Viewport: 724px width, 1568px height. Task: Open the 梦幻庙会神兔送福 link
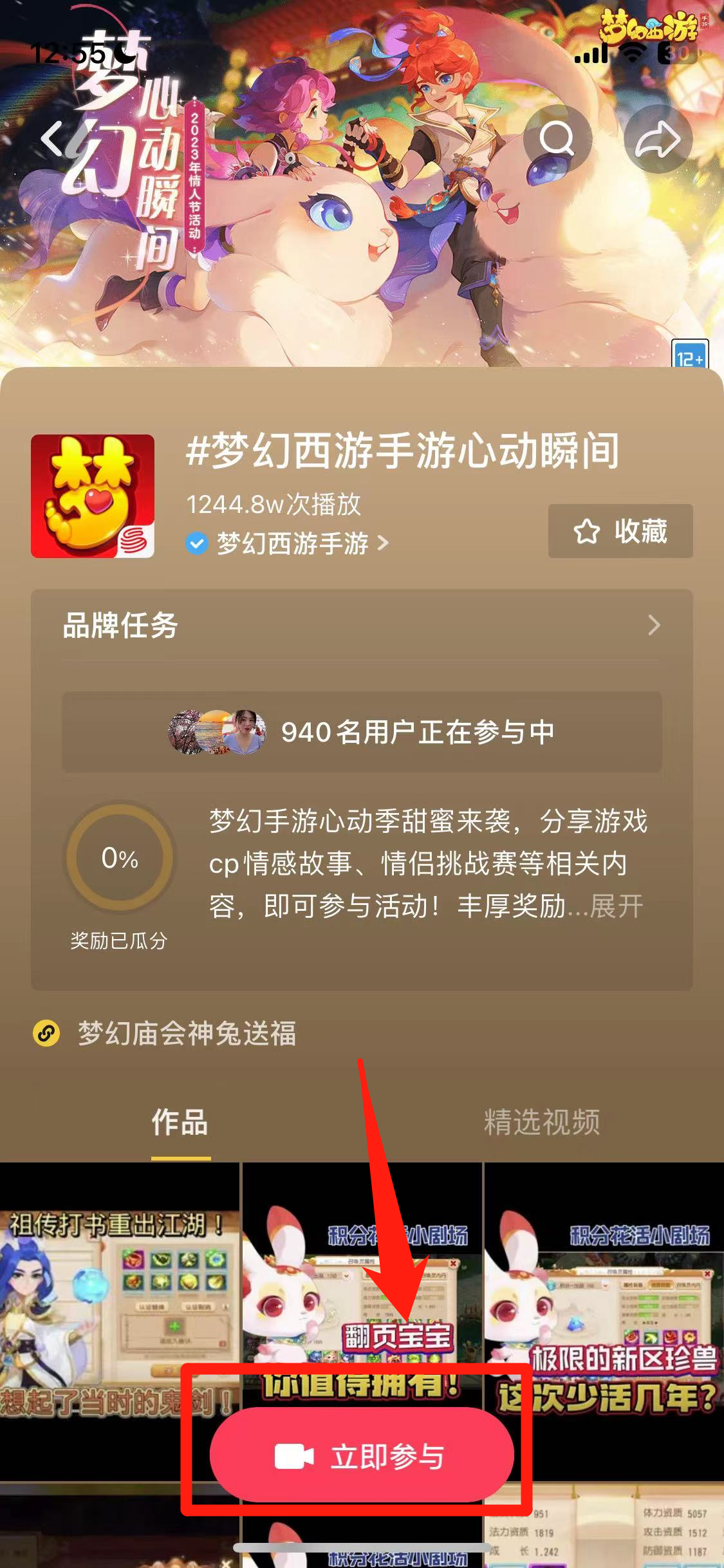point(187,1033)
